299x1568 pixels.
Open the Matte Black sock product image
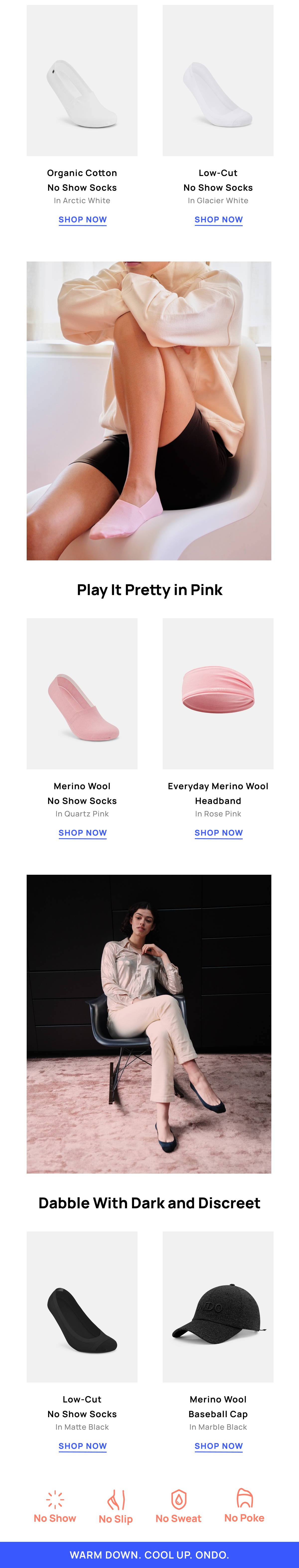tap(82, 1306)
